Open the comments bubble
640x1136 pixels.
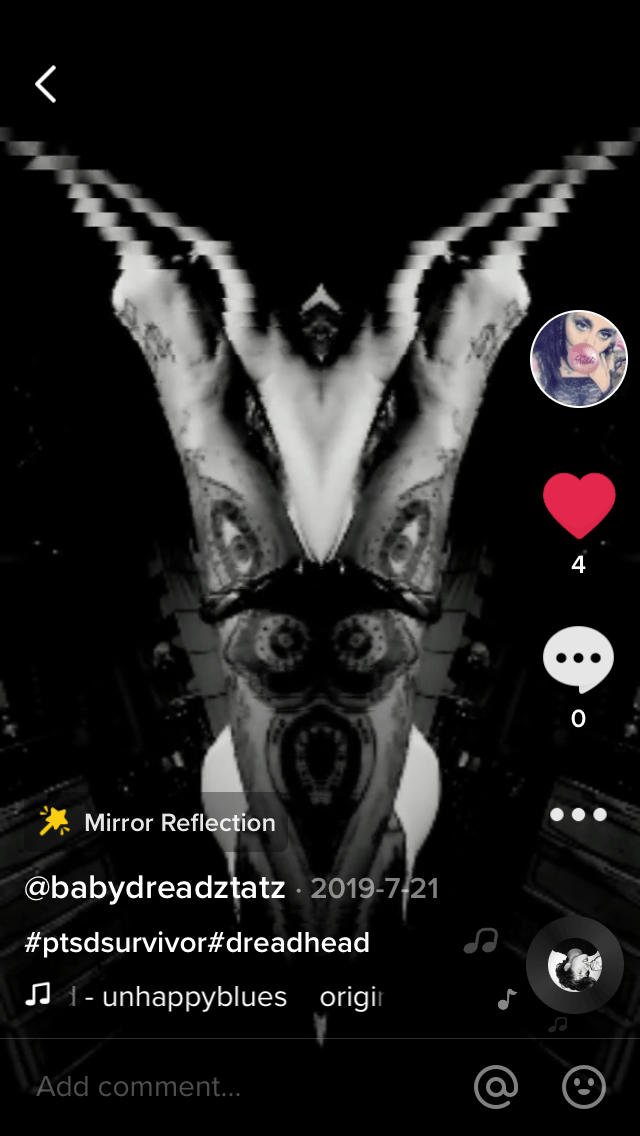[x=578, y=659]
